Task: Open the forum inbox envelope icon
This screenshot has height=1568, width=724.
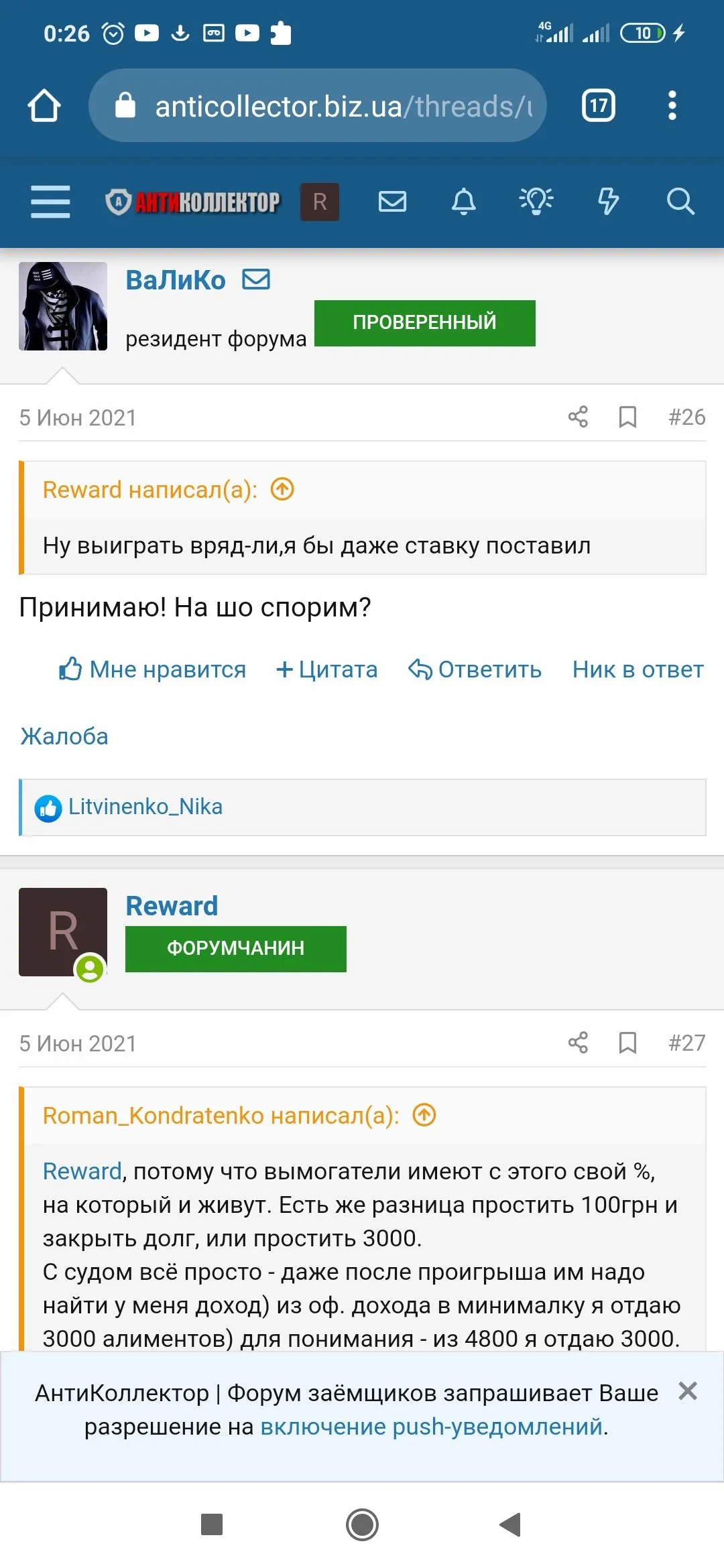Action: 392,202
